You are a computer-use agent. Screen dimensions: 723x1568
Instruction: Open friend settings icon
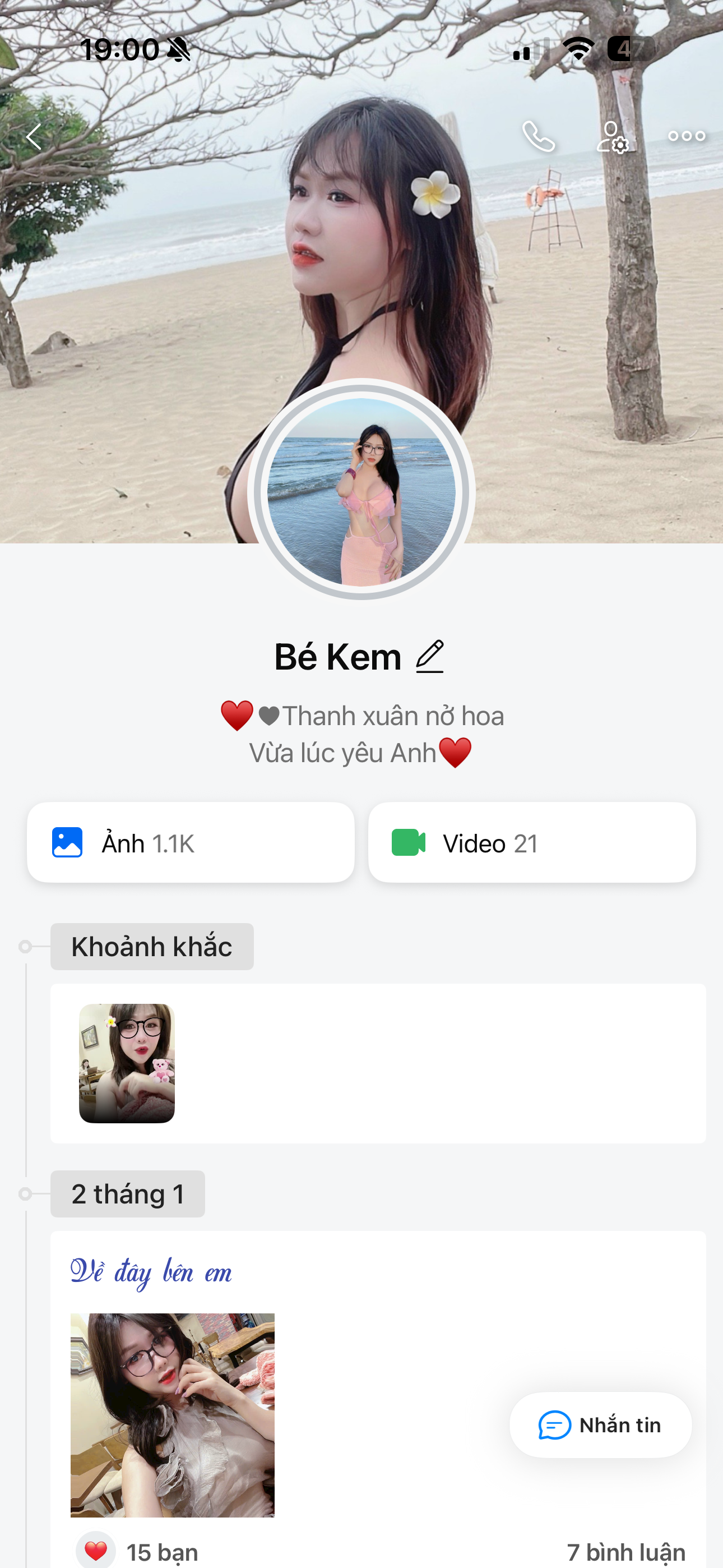(x=611, y=136)
